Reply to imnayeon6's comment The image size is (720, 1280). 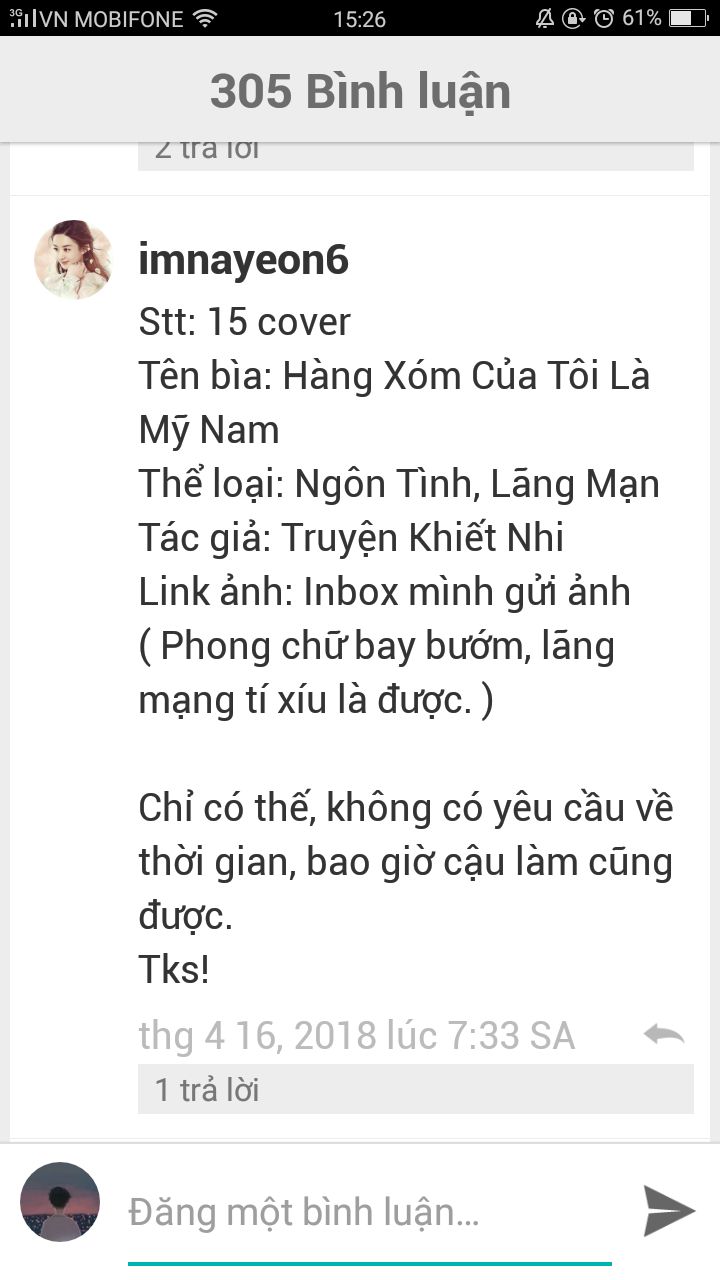tap(664, 1034)
